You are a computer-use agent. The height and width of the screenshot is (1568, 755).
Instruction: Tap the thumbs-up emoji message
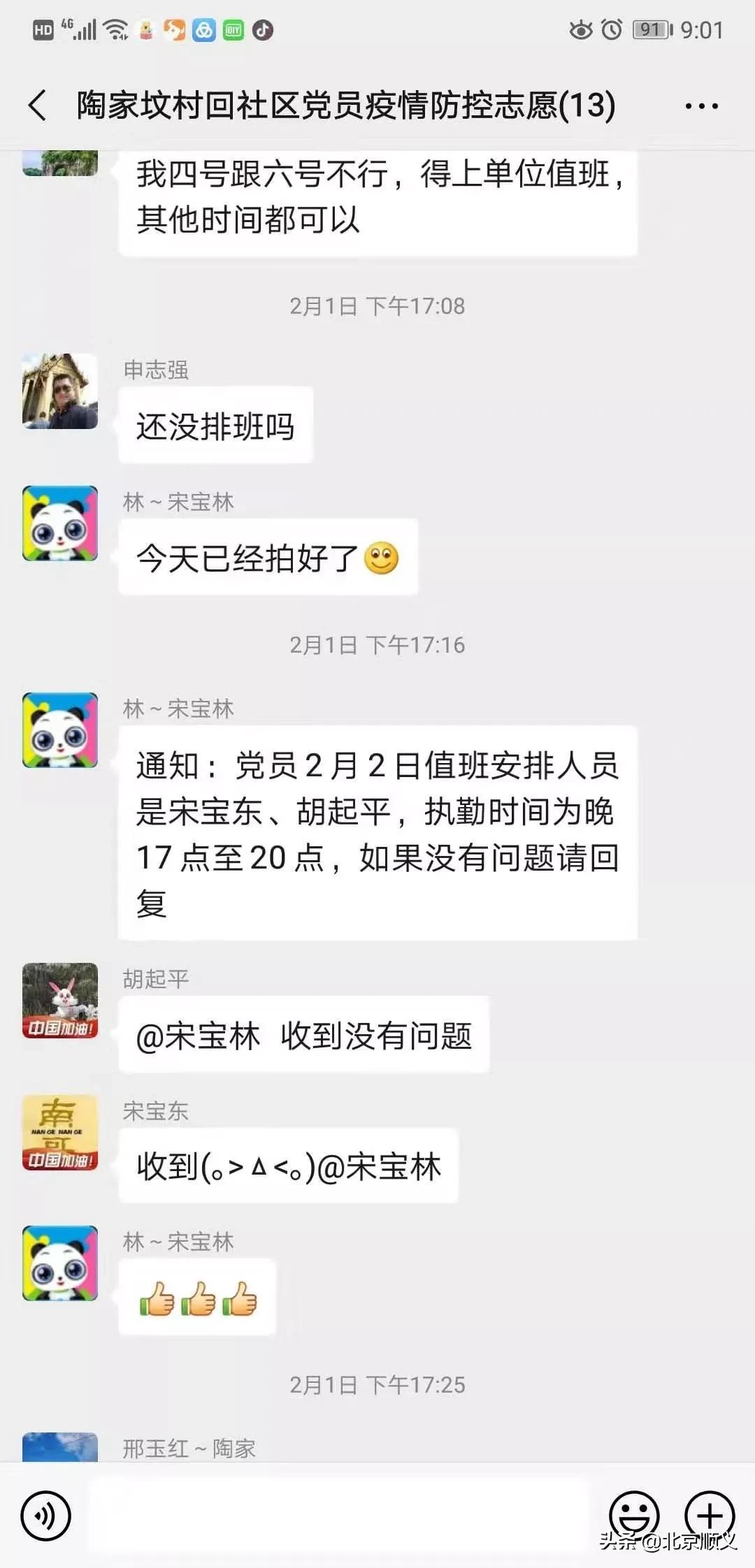197,1298
